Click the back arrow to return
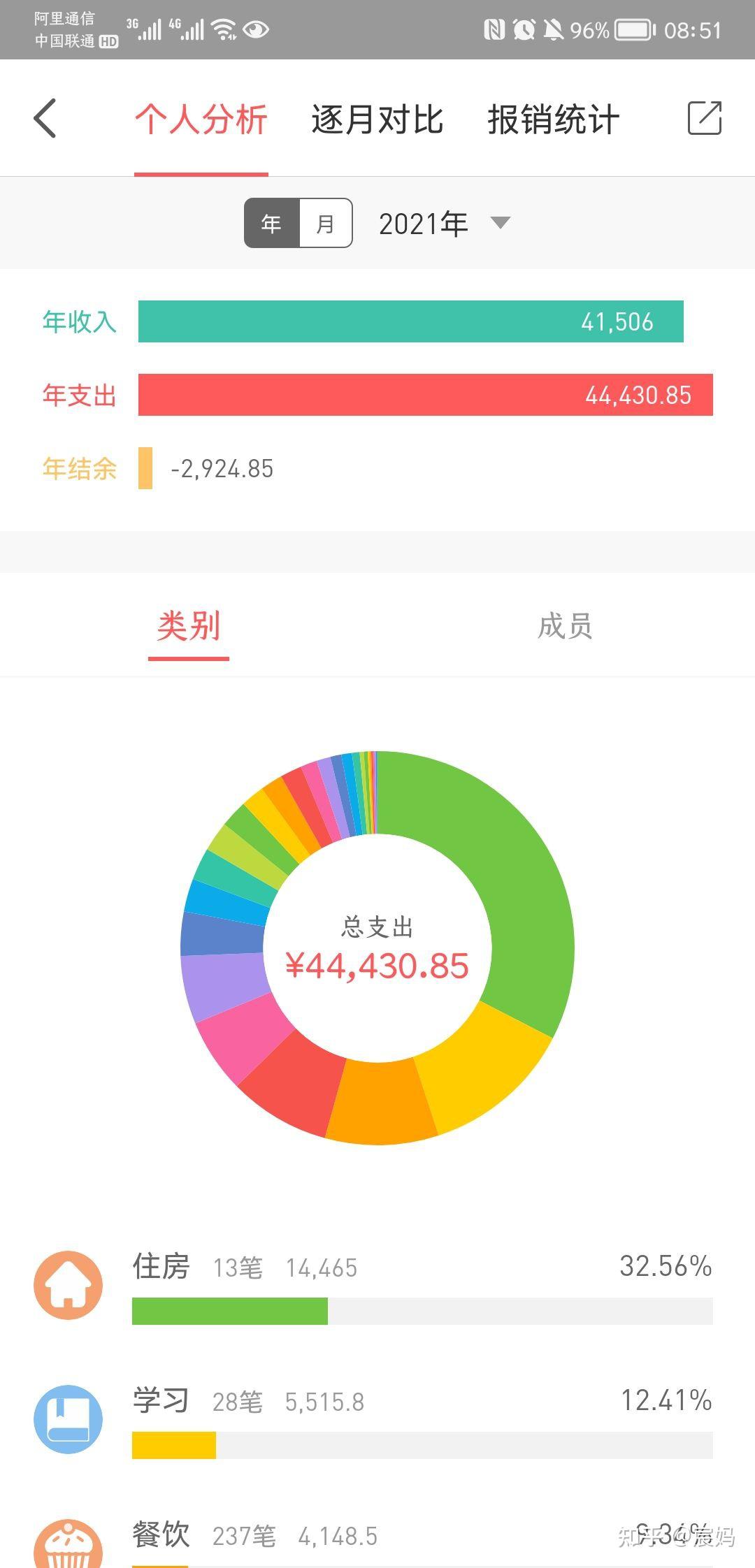This screenshot has height=1568, width=755. tap(46, 119)
